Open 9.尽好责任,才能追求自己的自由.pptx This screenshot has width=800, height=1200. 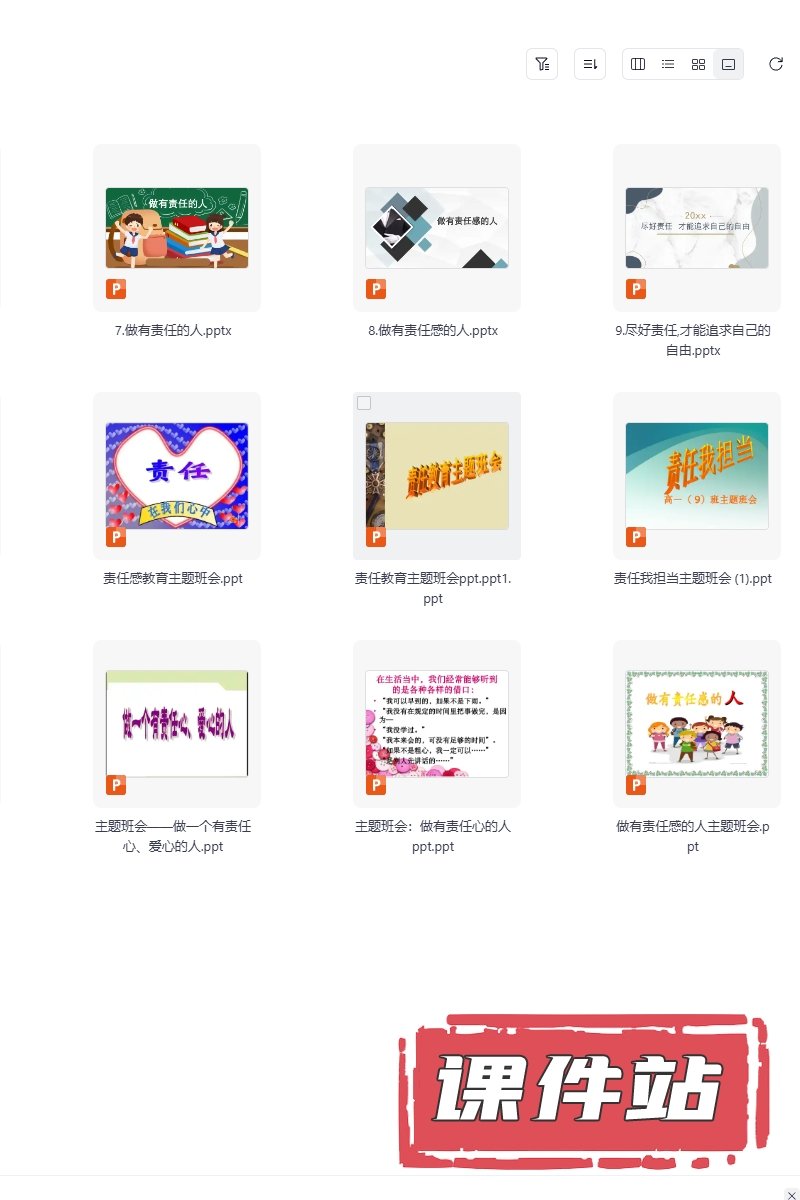pyautogui.click(x=697, y=228)
